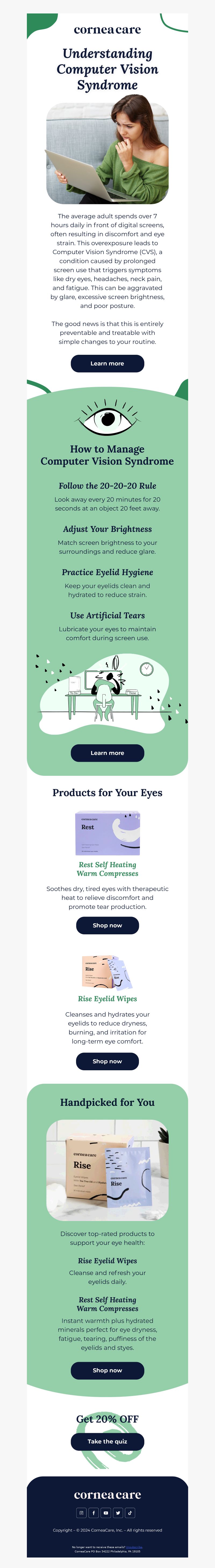Viewport: 215px width, 1568px height.
Task: Shop now for Rise Eyelid Wipes
Action: pyautogui.click(x=107, y=1061)
